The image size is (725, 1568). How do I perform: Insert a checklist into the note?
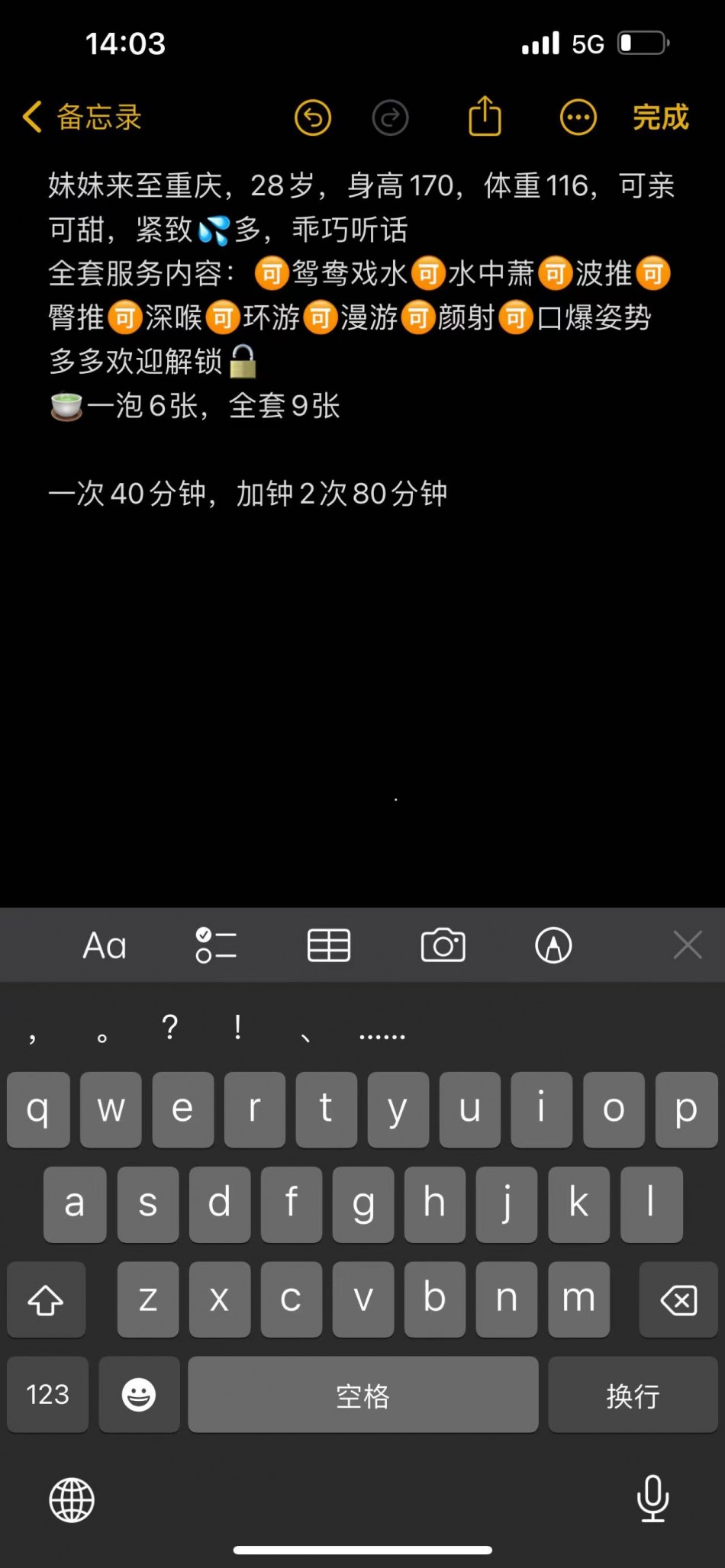(216, 946)
